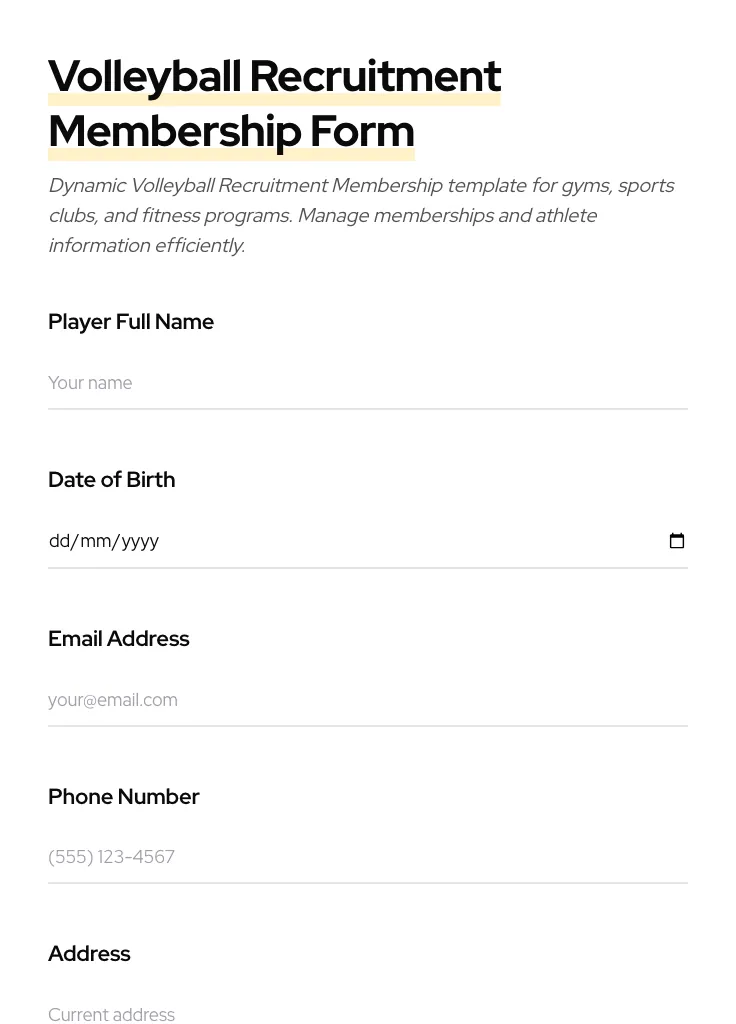Click the underline beneath the name field
This screenshot has height=1024, width=736.
pyautogui.click(x=368, y=409)
